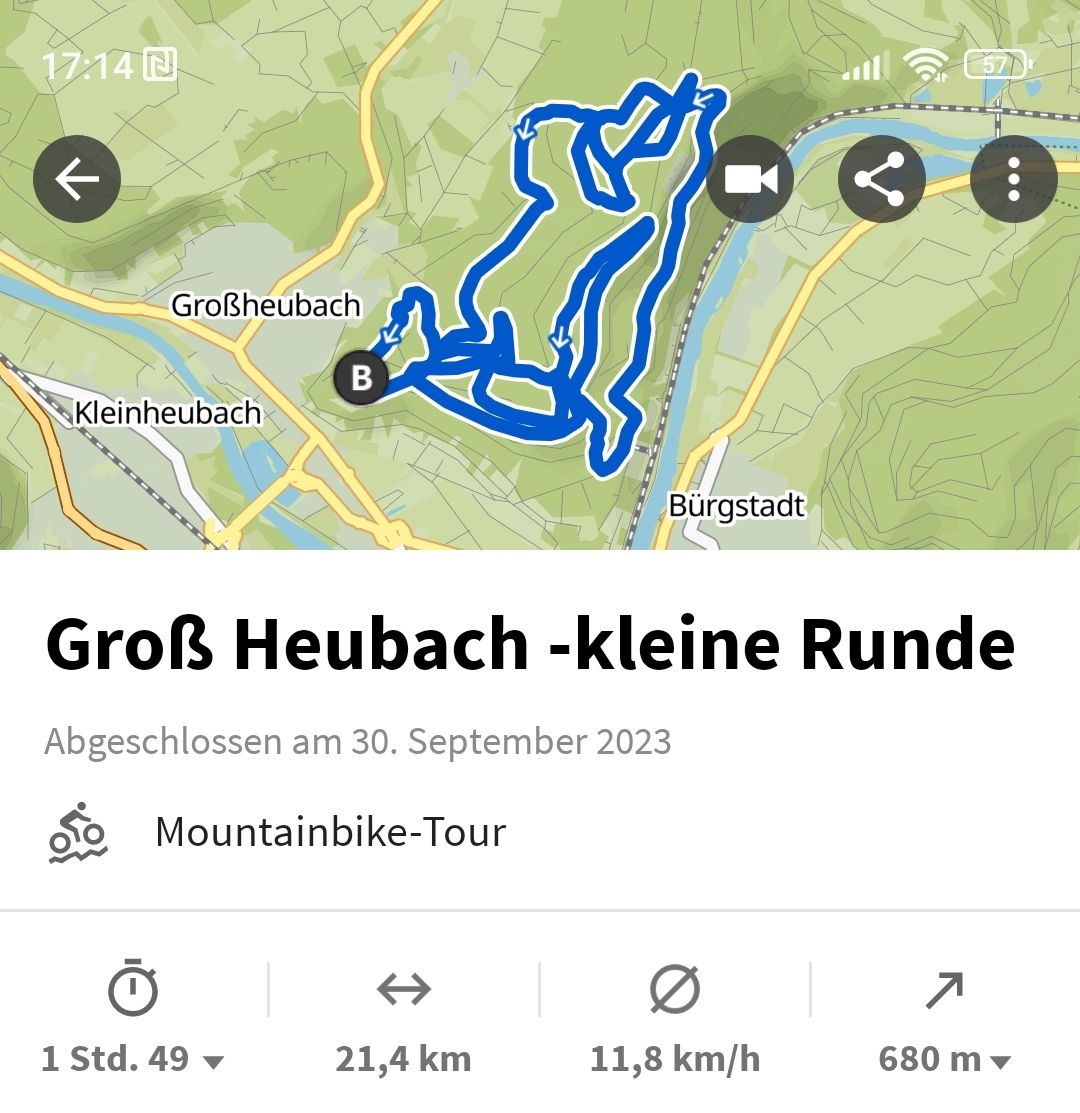1080x1113 pixels.
Task: Open the video camera icon
Action: coord(750,180)
